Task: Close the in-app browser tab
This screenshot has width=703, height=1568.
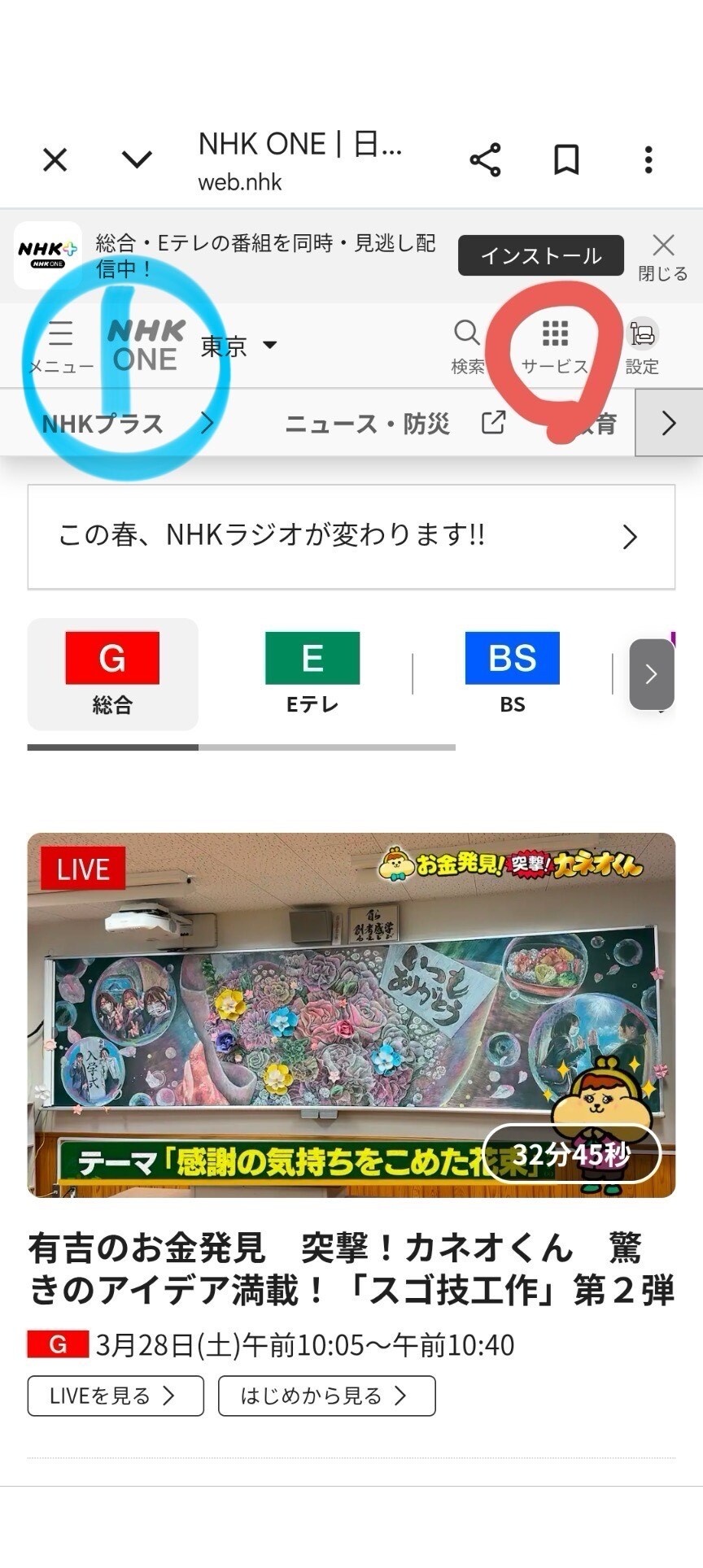Action: (55, 159)
